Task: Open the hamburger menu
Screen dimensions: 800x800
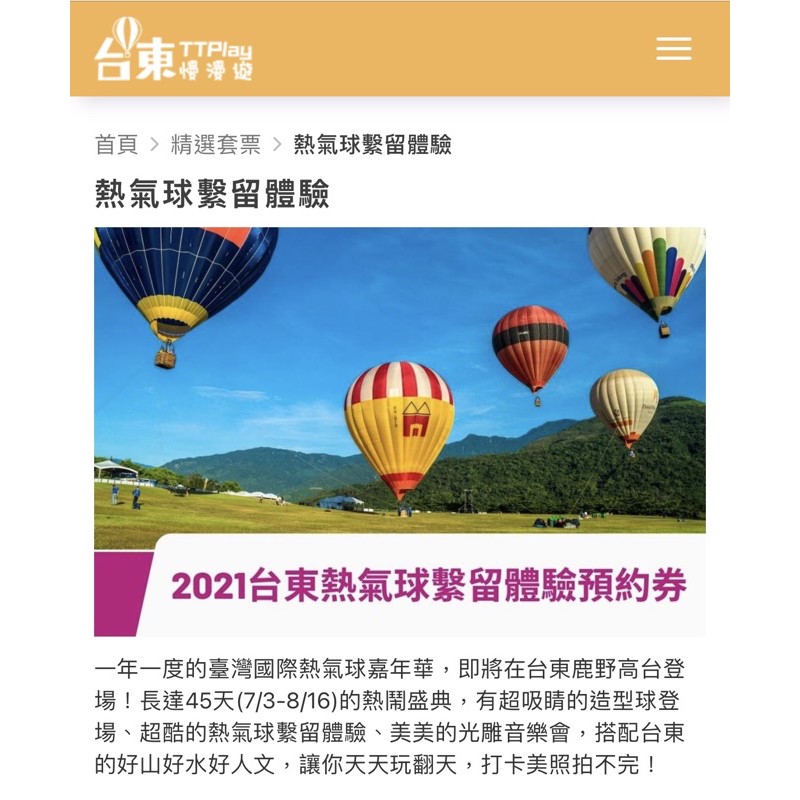Action: pos(673,48)
